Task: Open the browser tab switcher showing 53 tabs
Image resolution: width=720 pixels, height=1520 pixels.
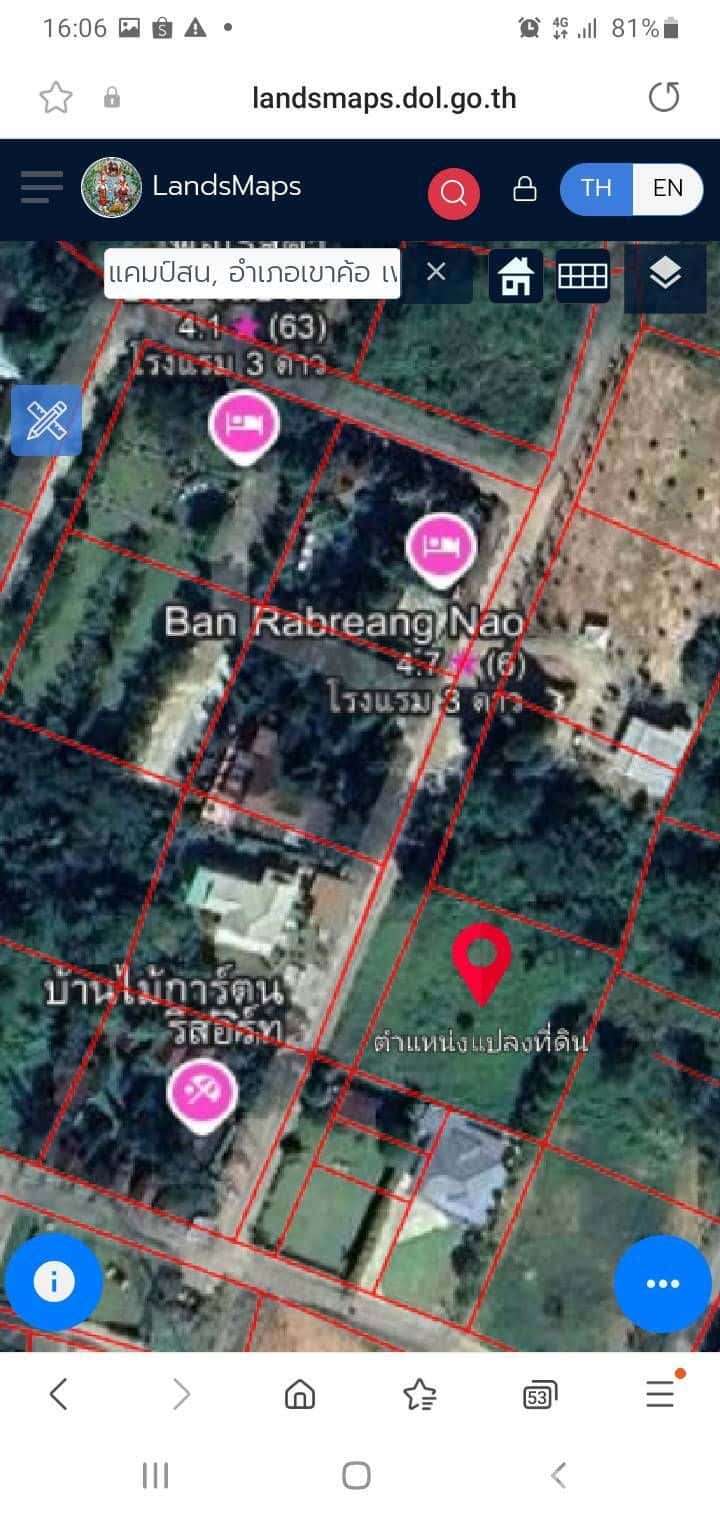Action: [x=539, y=1393]
